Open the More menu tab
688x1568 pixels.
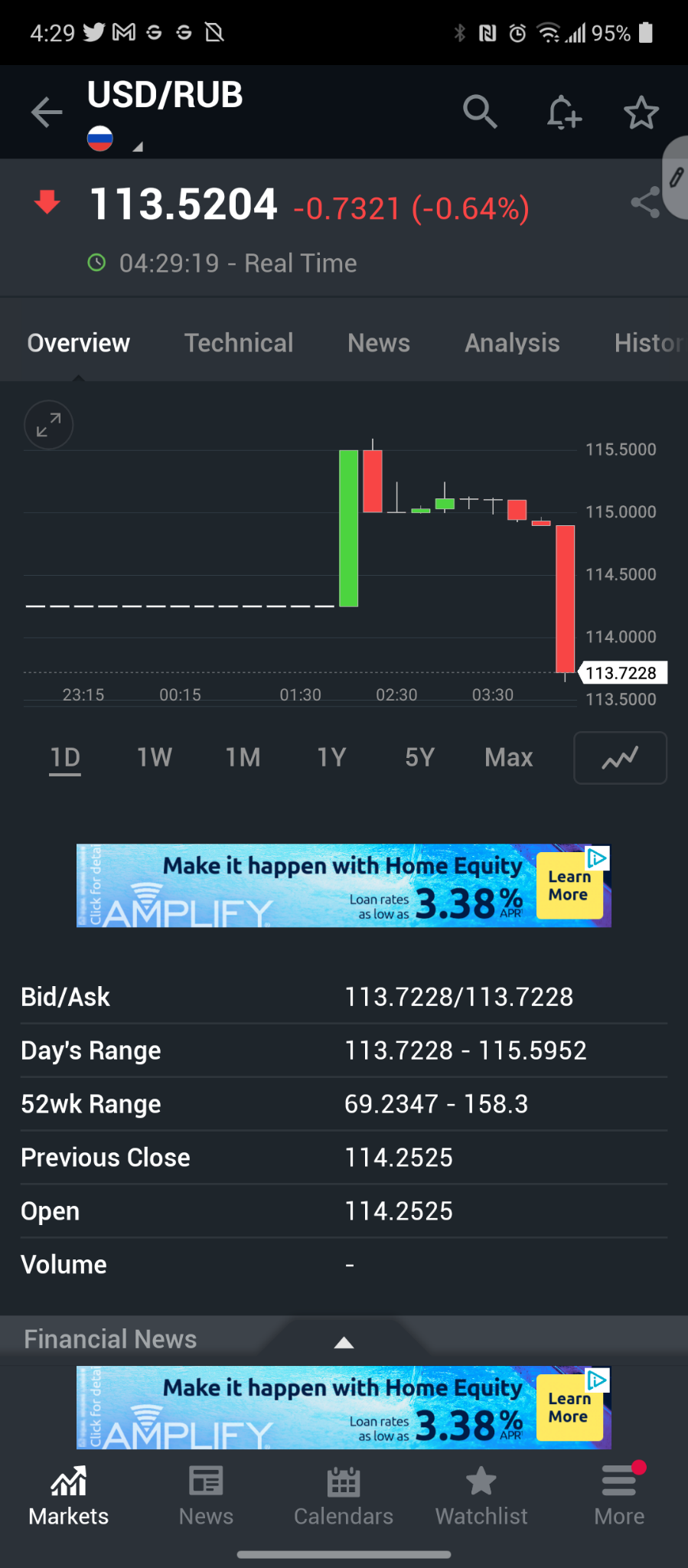pyautogui.click(x=619, y=1497)
